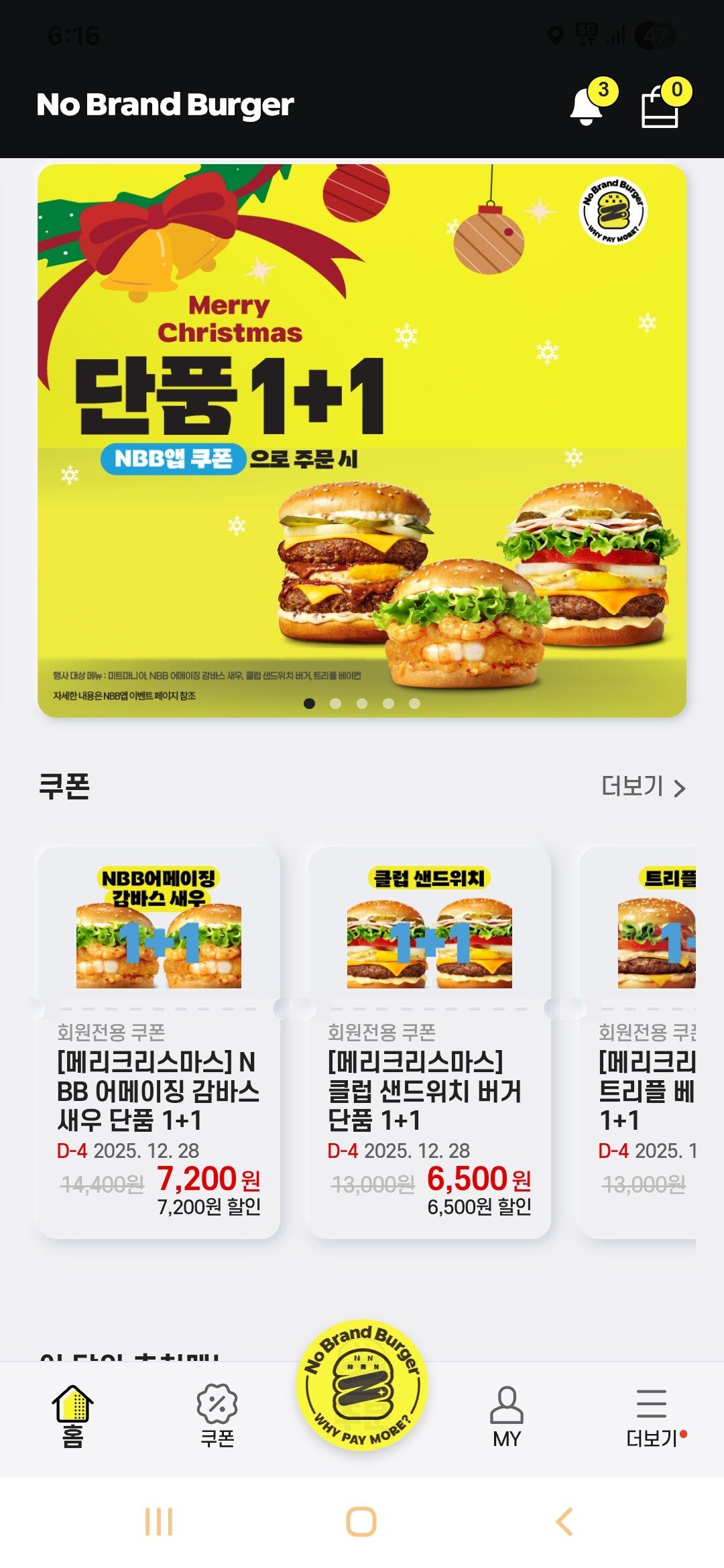Open the notification bell icon
This screenshot has width=724, height=1568.
point(585,106)
